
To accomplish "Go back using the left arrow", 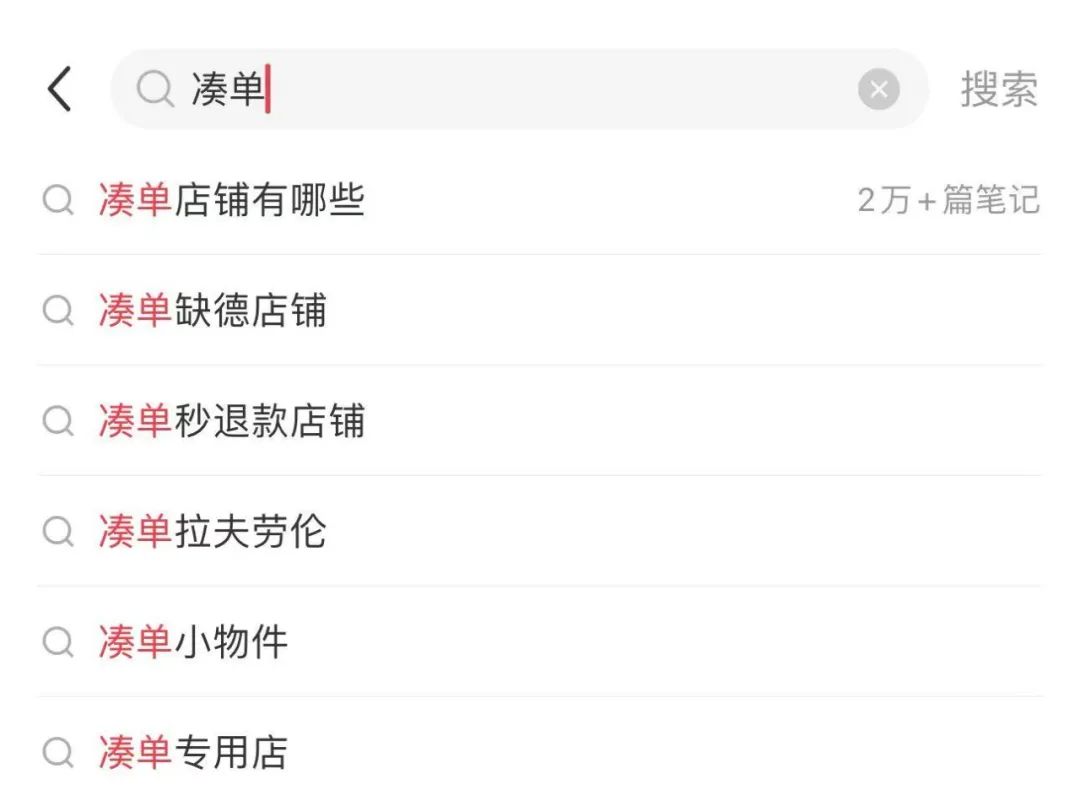I will click(x=60, y=89).
